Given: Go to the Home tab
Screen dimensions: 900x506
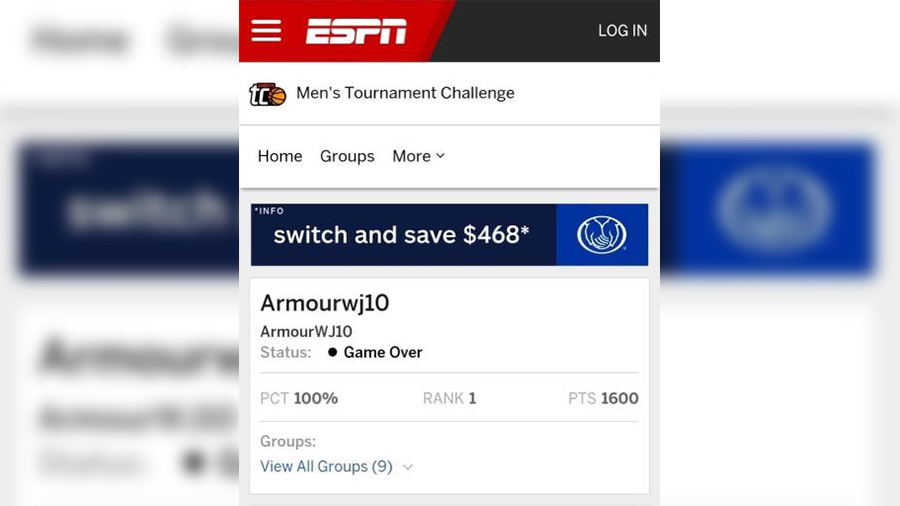Looking at the screenshot, I should point(280,156).
